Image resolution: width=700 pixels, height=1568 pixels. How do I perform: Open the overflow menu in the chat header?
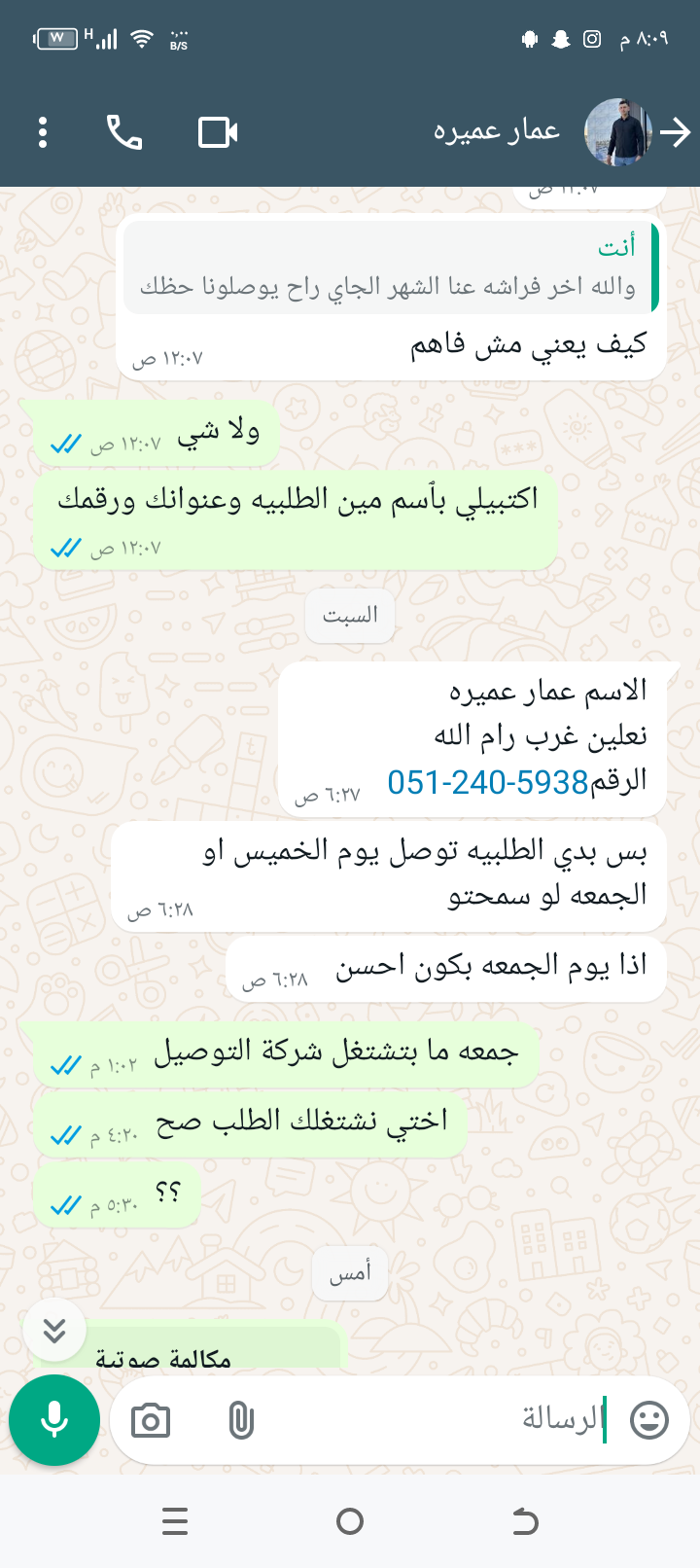pyautogui.click(x=43, y=132)
